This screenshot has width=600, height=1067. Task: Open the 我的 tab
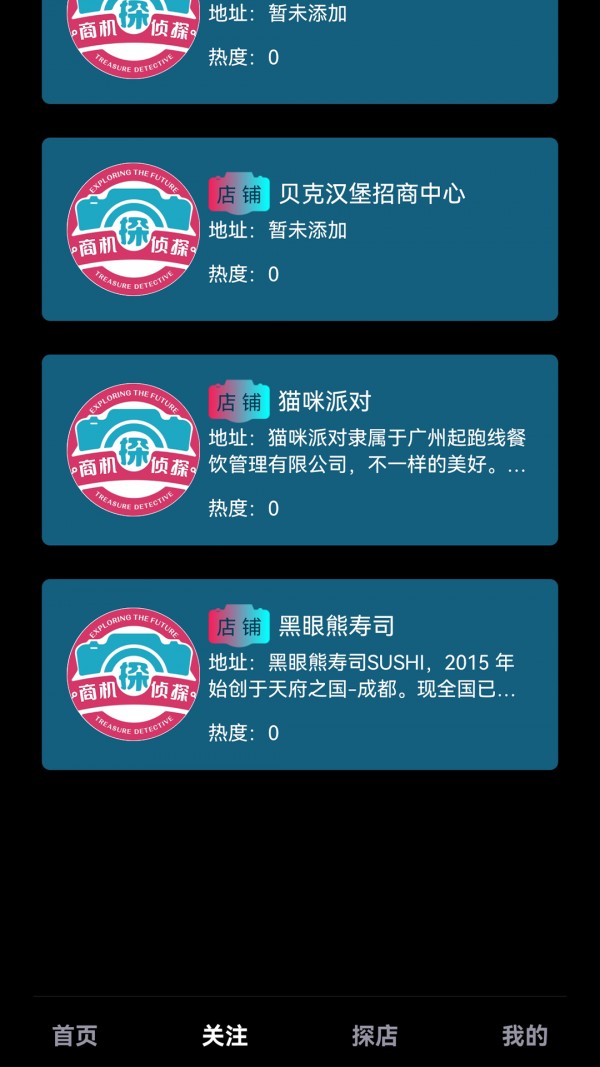click(x=524, y=1036)
